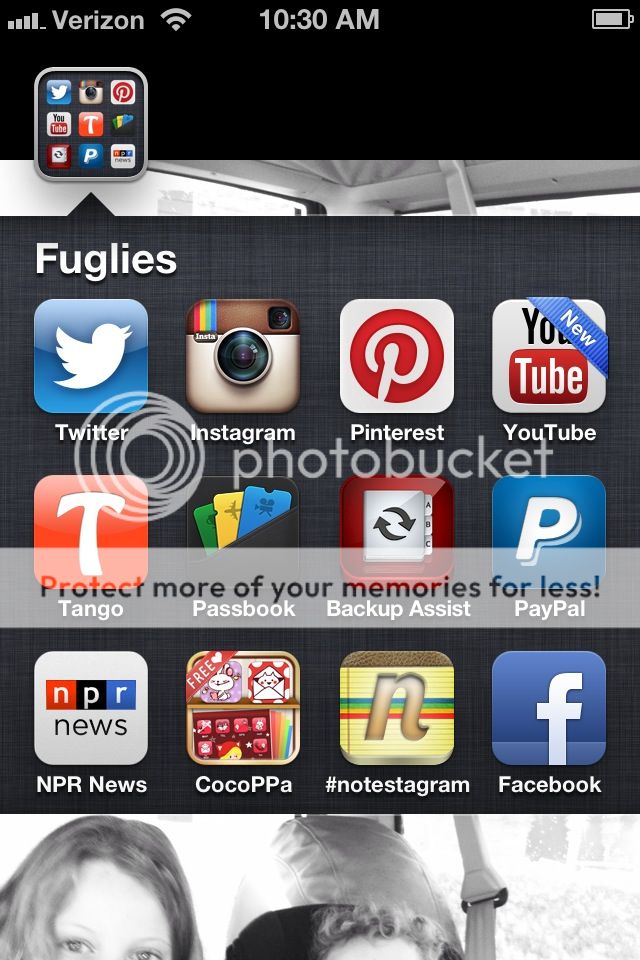
Task: Open Passbook
Action: [243, 533]
